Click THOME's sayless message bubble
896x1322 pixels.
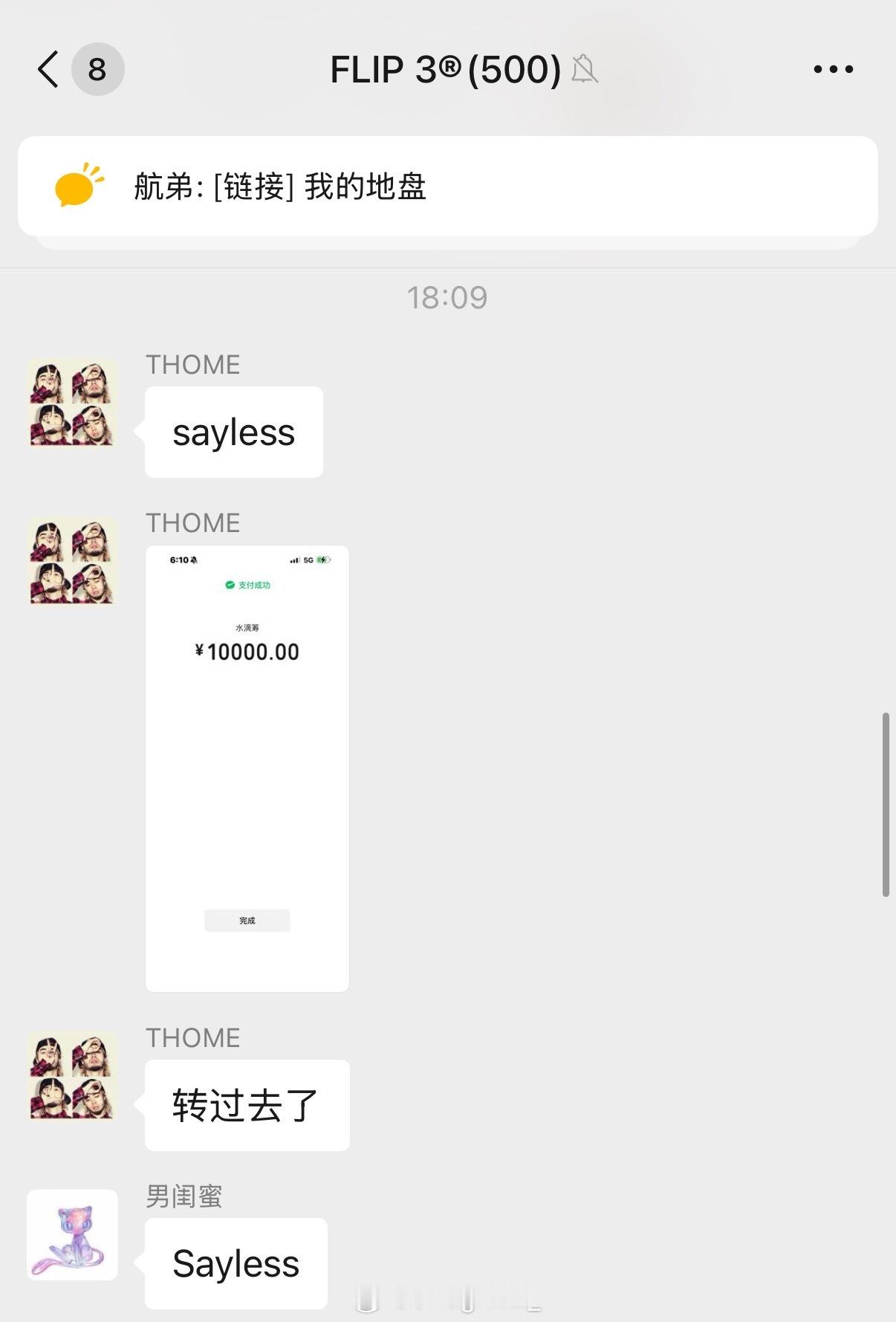point(233,431)
